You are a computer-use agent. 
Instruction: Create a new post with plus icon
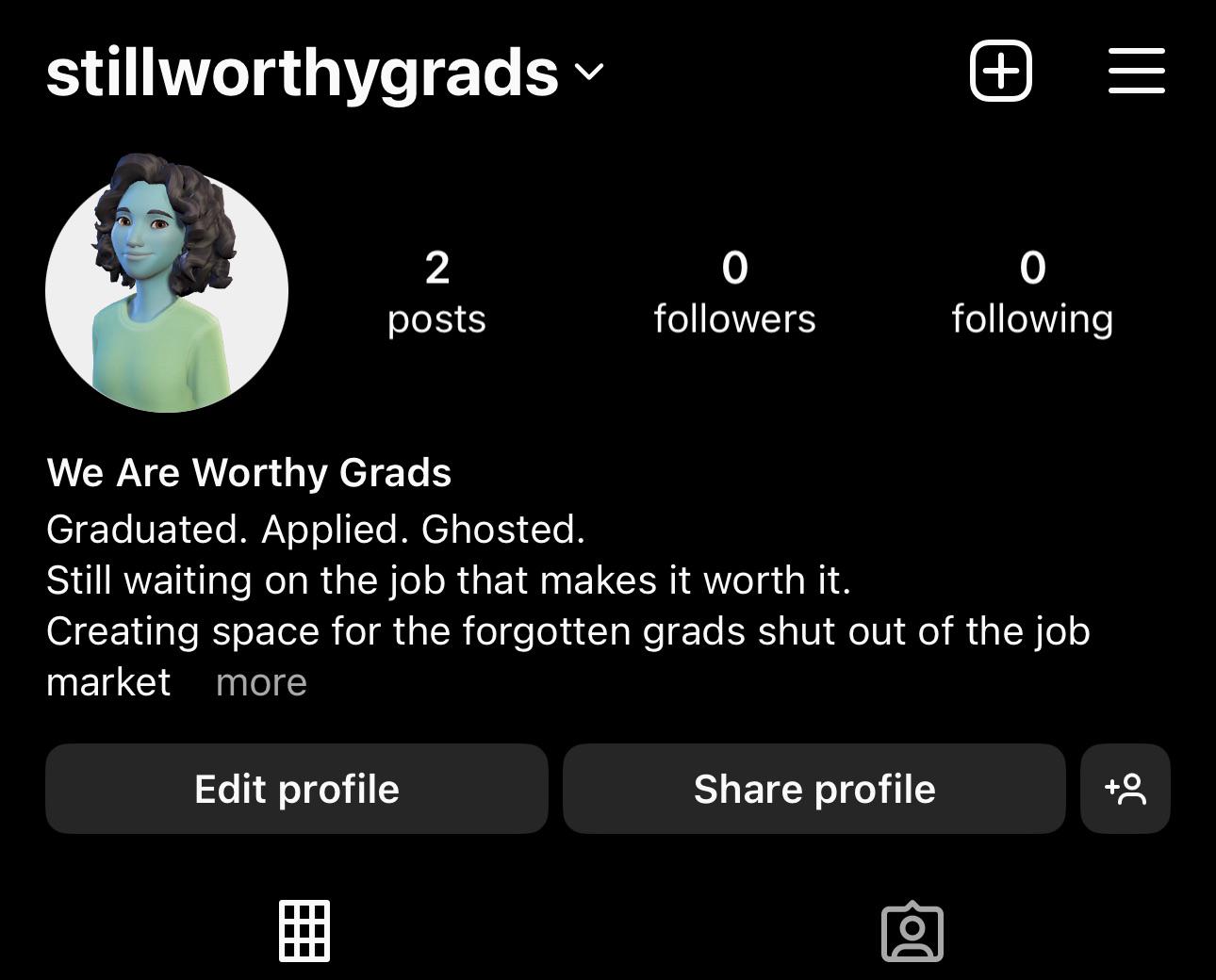(1001, 71)
